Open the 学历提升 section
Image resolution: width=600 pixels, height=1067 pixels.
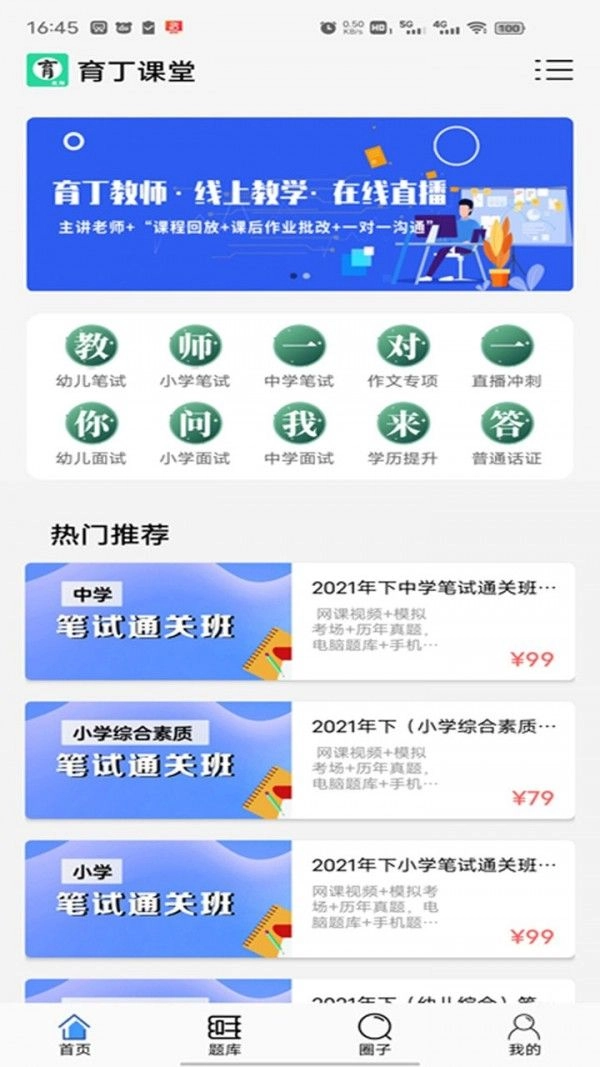pyautogui.click(x=403, y=435)
